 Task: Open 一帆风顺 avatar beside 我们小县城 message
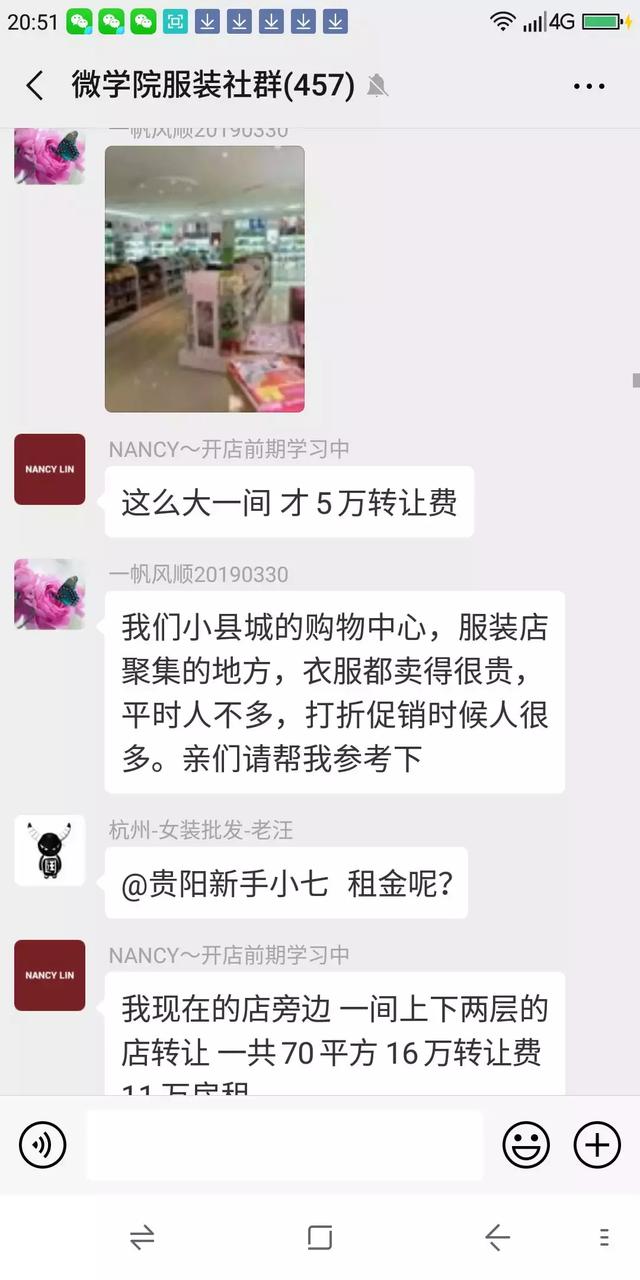(x=49, y=594)
